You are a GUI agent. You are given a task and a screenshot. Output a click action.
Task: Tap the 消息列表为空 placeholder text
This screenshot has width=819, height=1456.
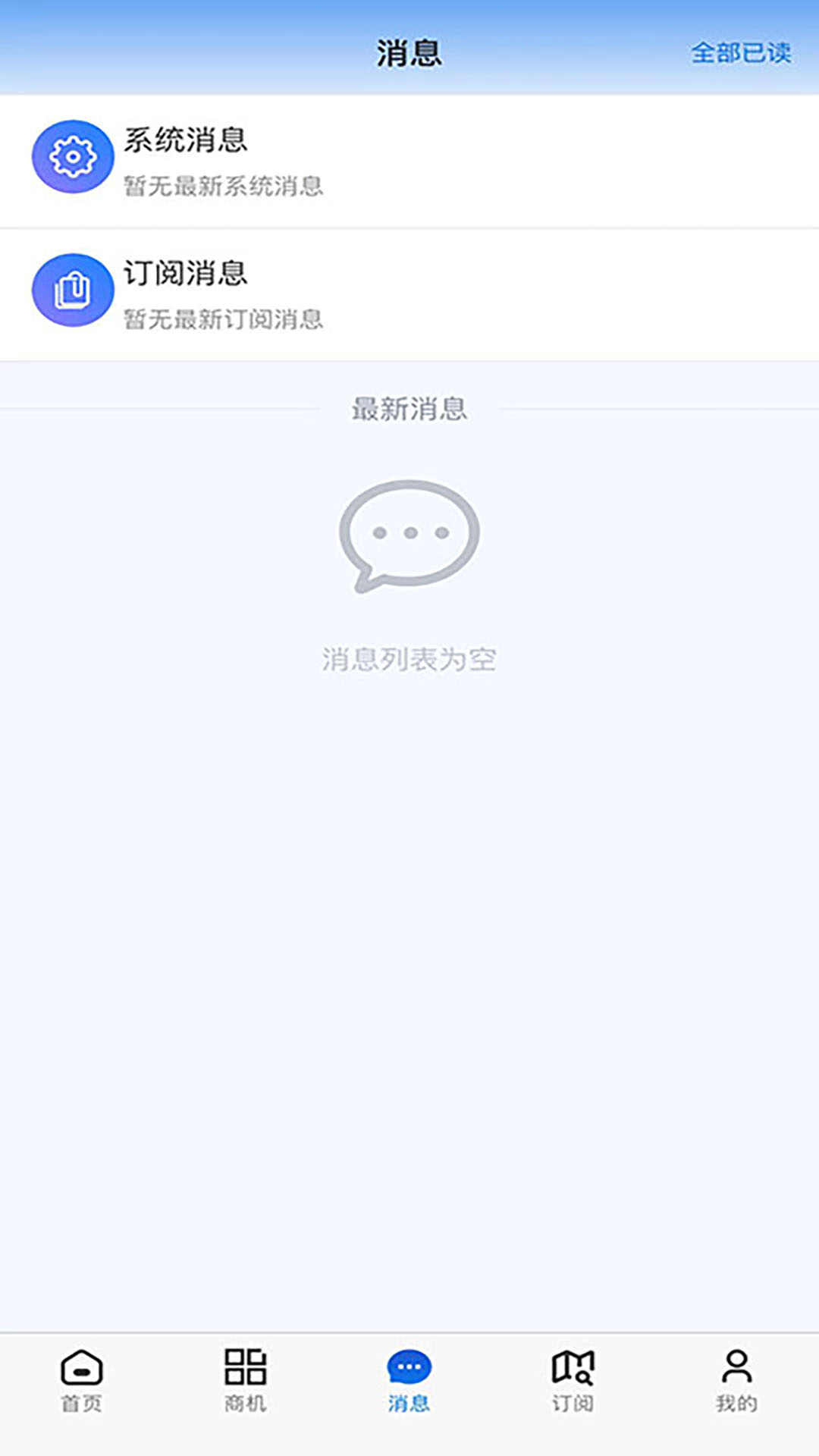pos(409,660)
